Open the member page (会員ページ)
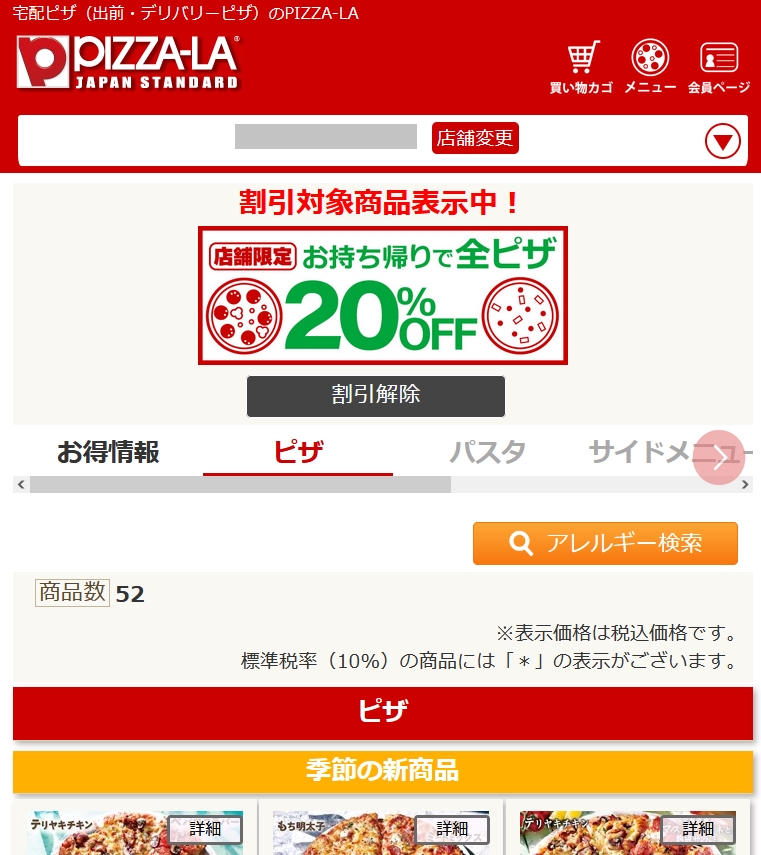This screenshot has width=761, height=855. point(718,67)
